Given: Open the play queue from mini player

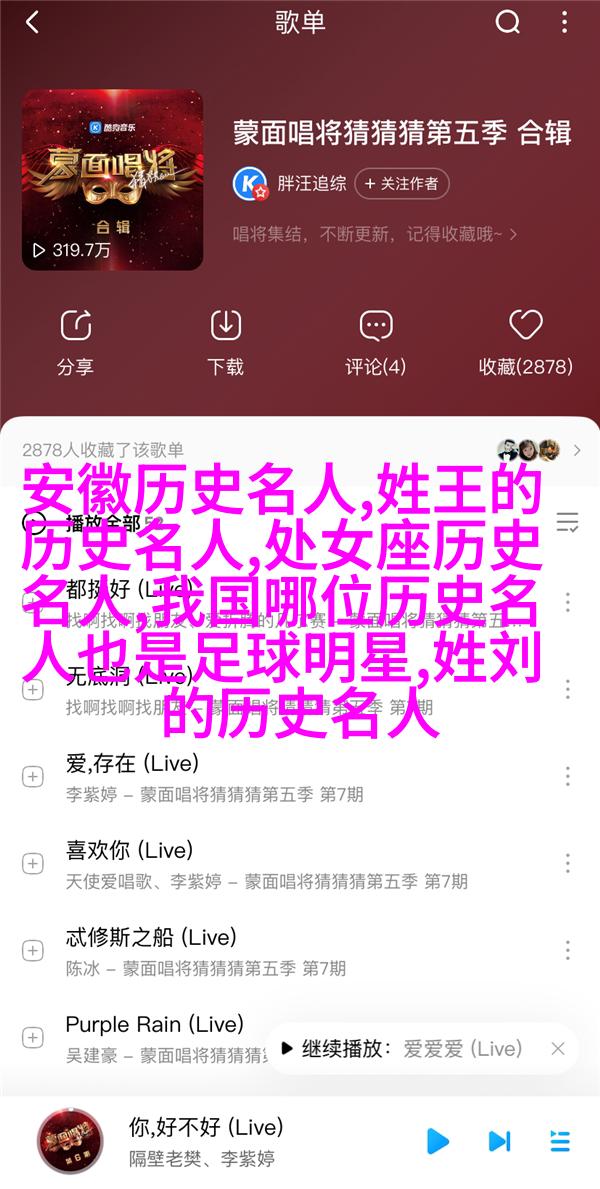Looking at the screenshot, I should point(560,1141).
